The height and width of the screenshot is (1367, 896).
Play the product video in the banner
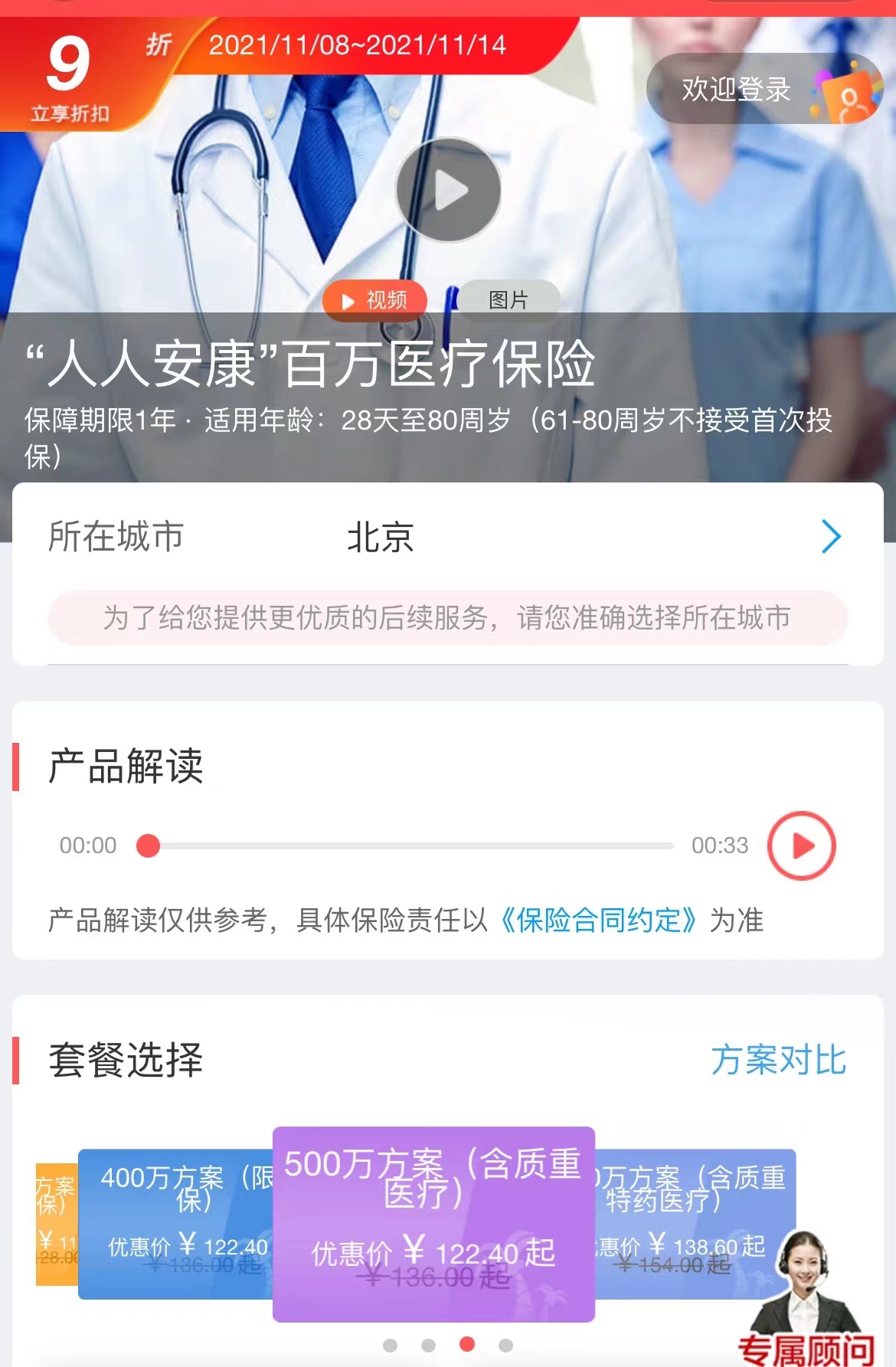[x=448, y=190]
